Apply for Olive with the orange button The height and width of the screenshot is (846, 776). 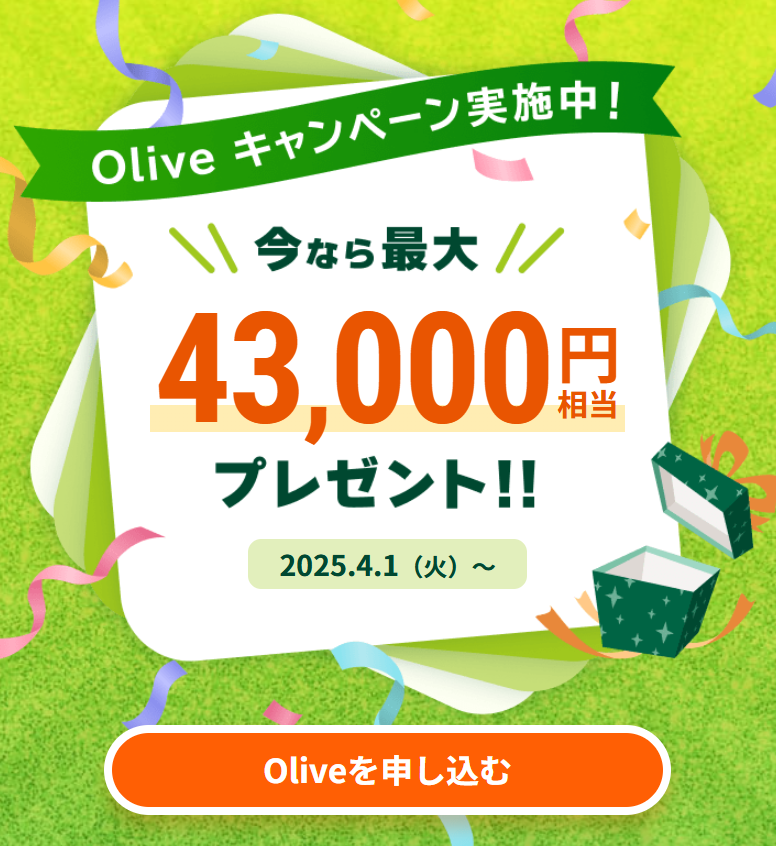(x=387, y=770)
